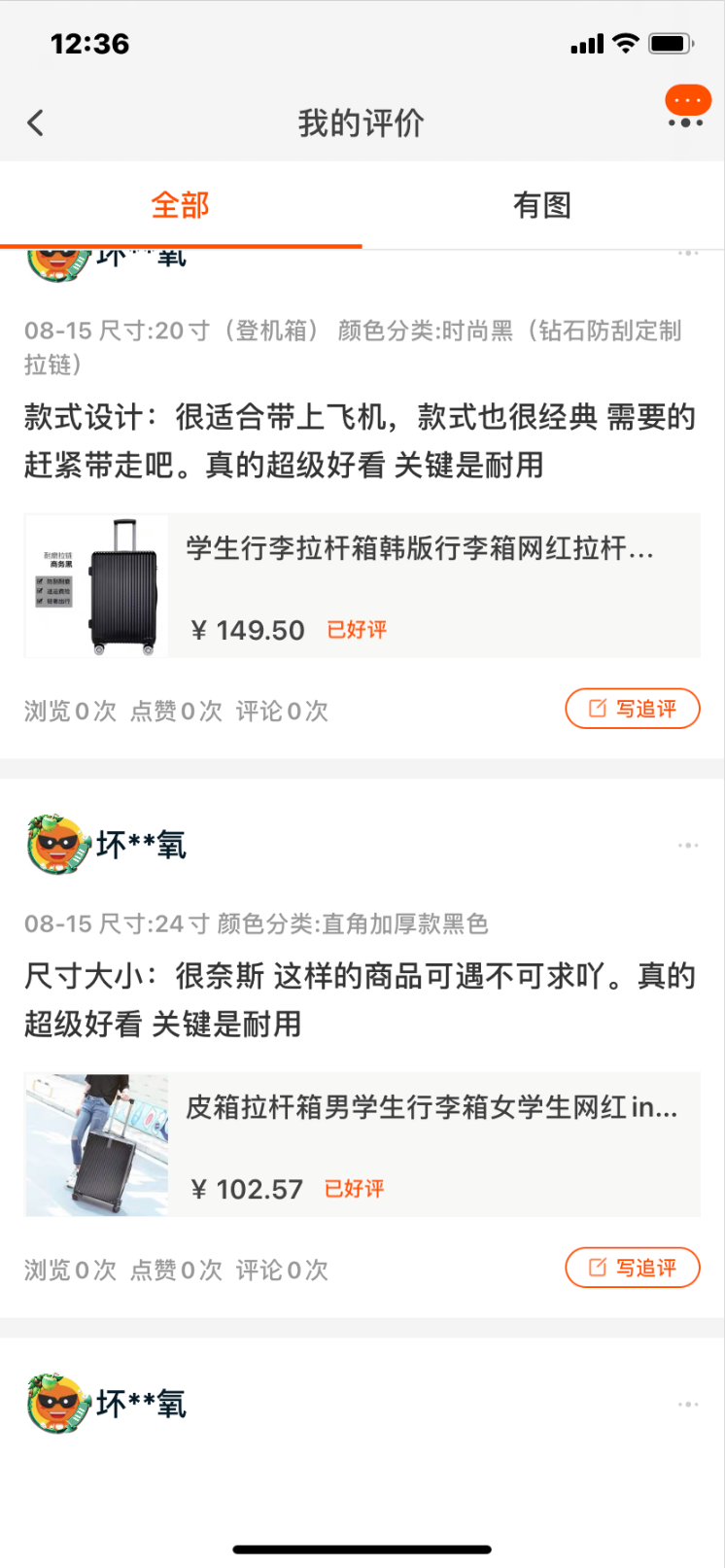
Task: Select the 全部 tab
Action: (x=181, y=205)
